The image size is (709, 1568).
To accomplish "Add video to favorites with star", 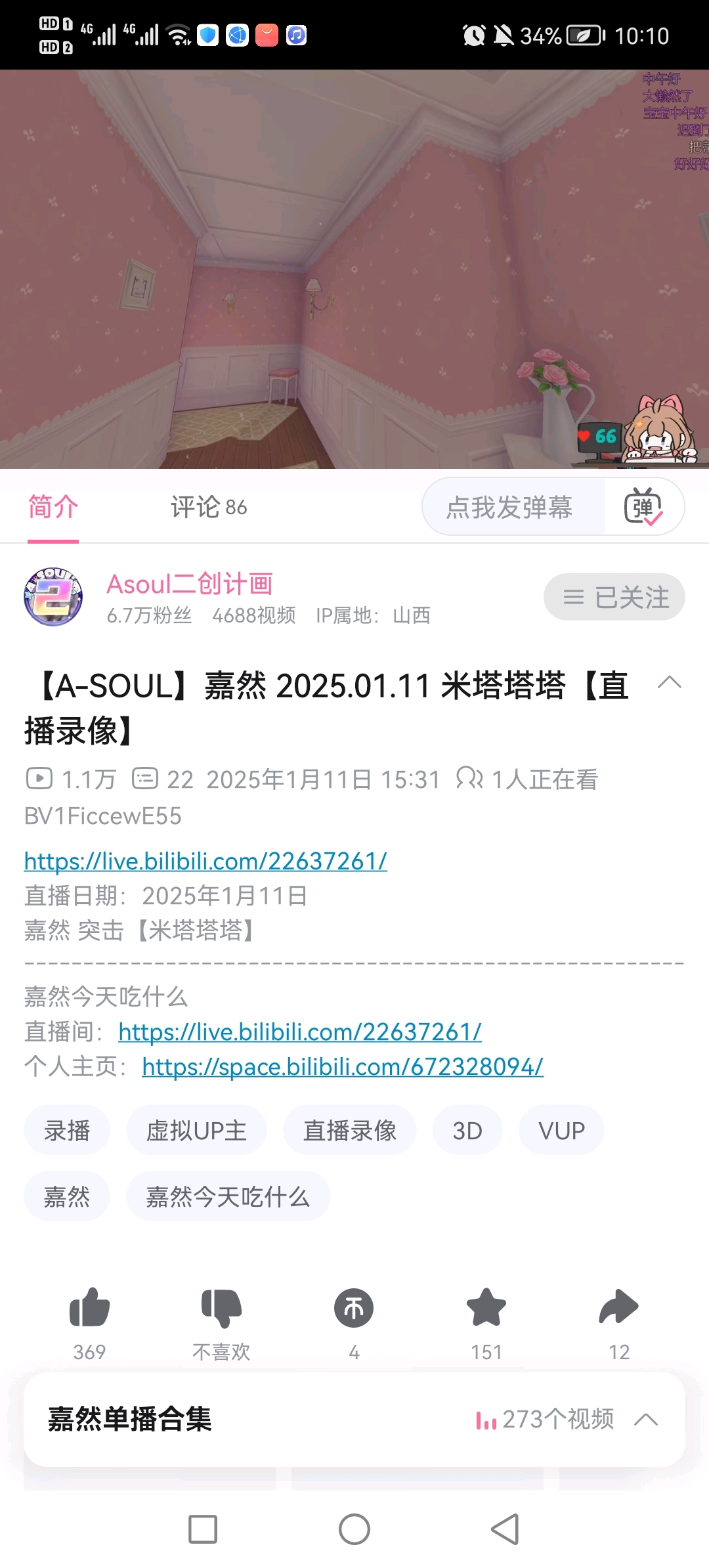I will pyautogui.click(x=486, y=1308).
